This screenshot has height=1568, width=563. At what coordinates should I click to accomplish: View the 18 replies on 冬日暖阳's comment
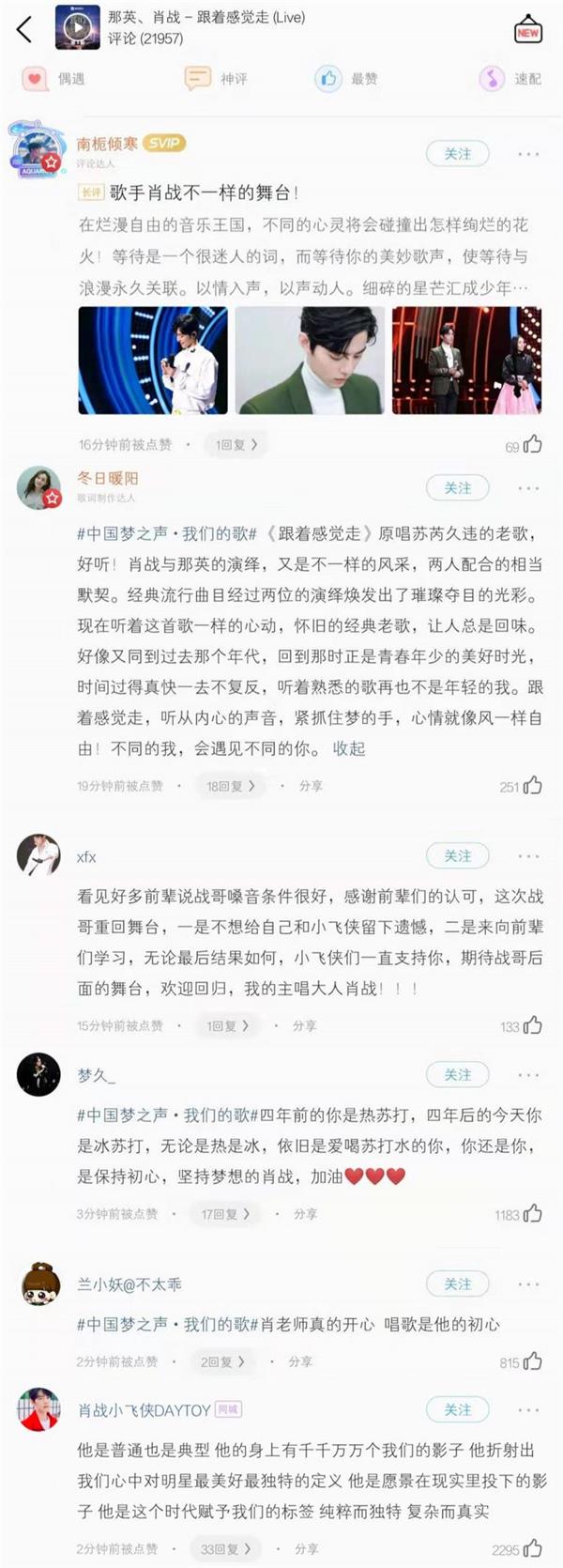click(x=231, y=786)
